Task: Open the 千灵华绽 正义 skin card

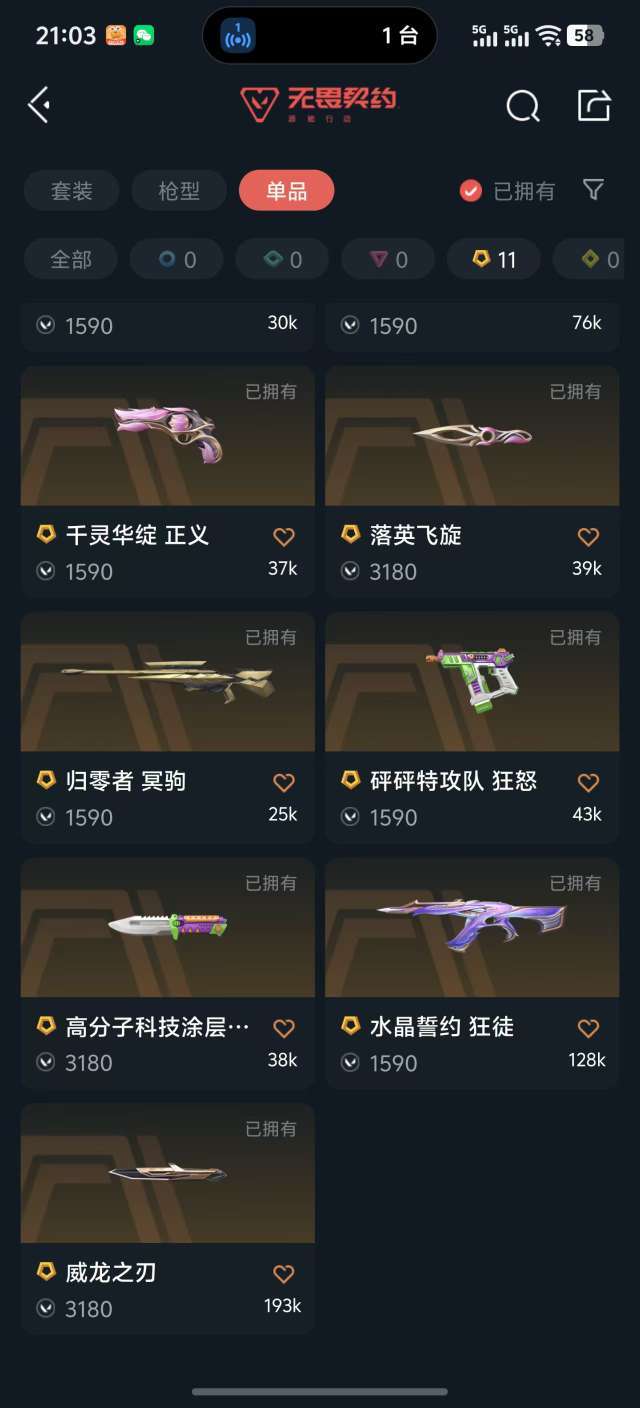Action: pyautogui.click(x=168, y=482)
